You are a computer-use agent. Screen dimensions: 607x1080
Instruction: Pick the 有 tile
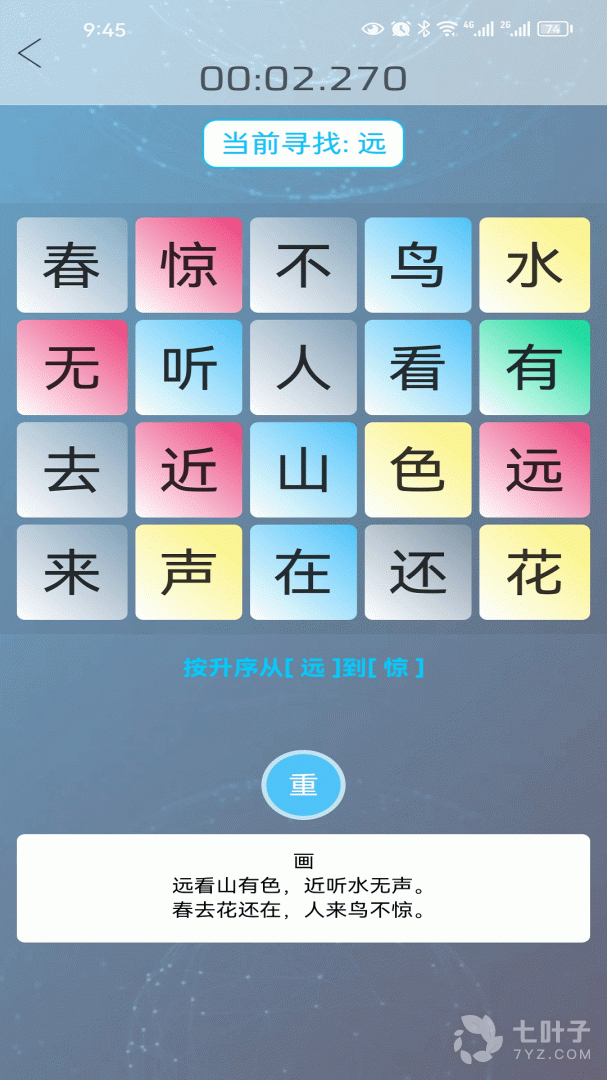(x=534, y=367)
